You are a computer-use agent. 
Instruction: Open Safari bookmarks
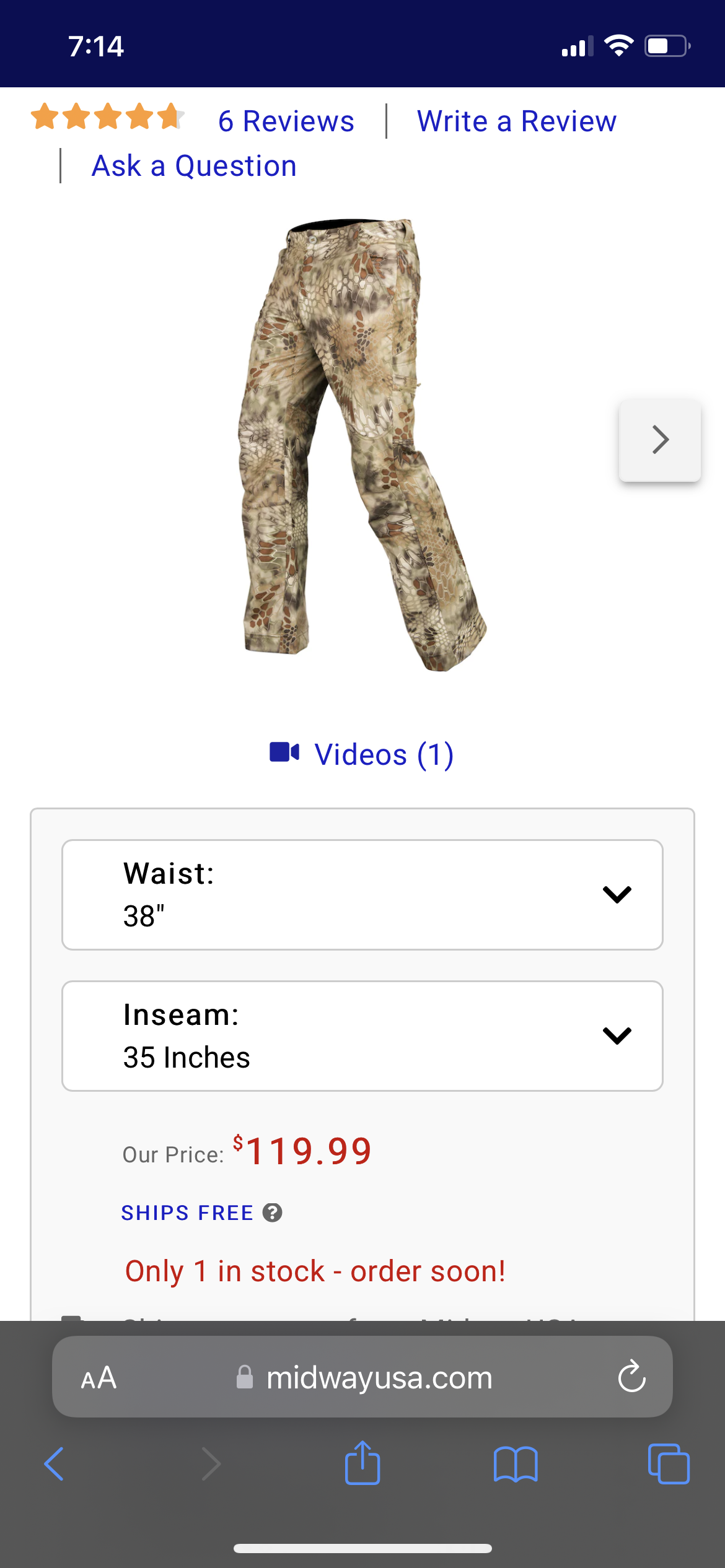[516, 1465]
